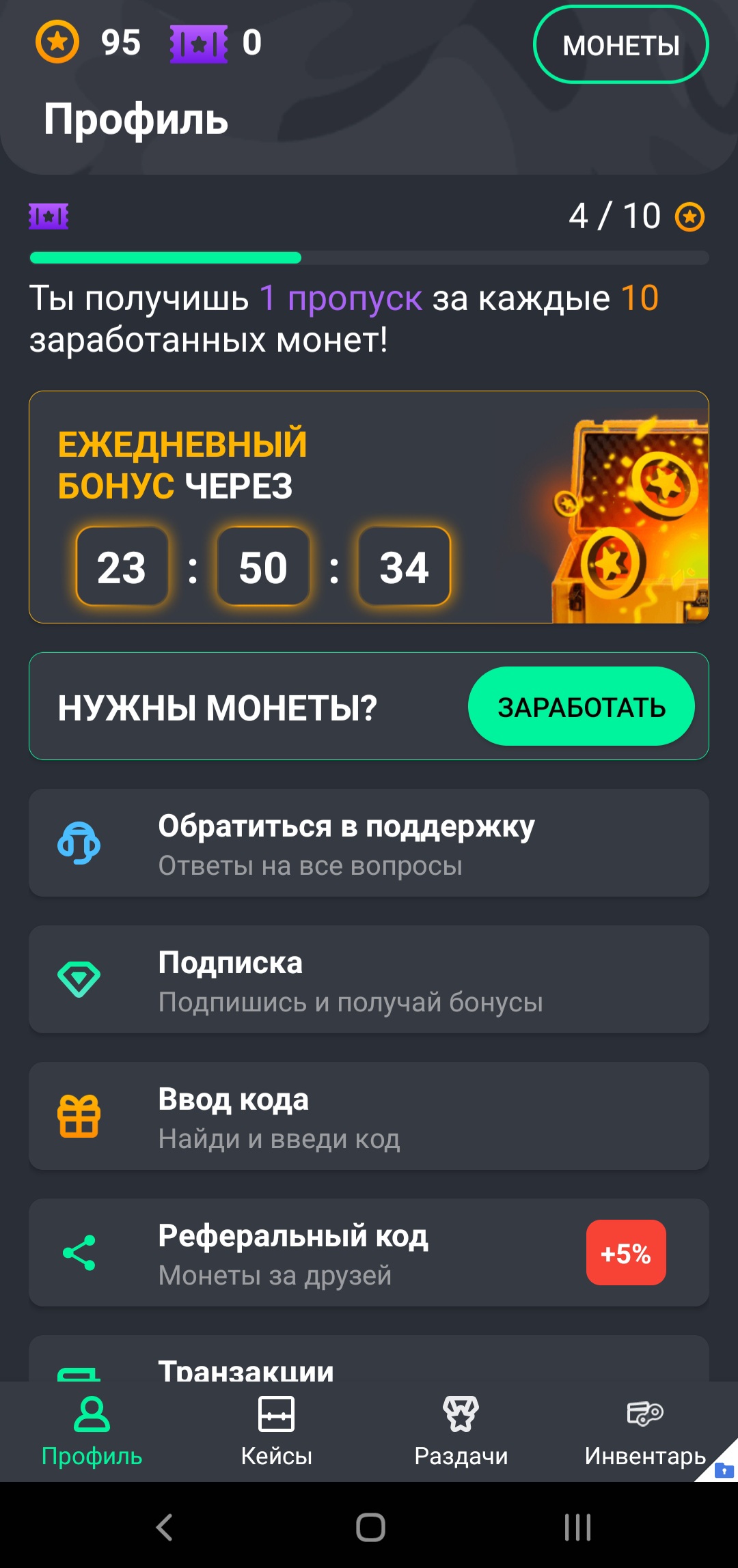Open the daily bonus card

(369, 507)
